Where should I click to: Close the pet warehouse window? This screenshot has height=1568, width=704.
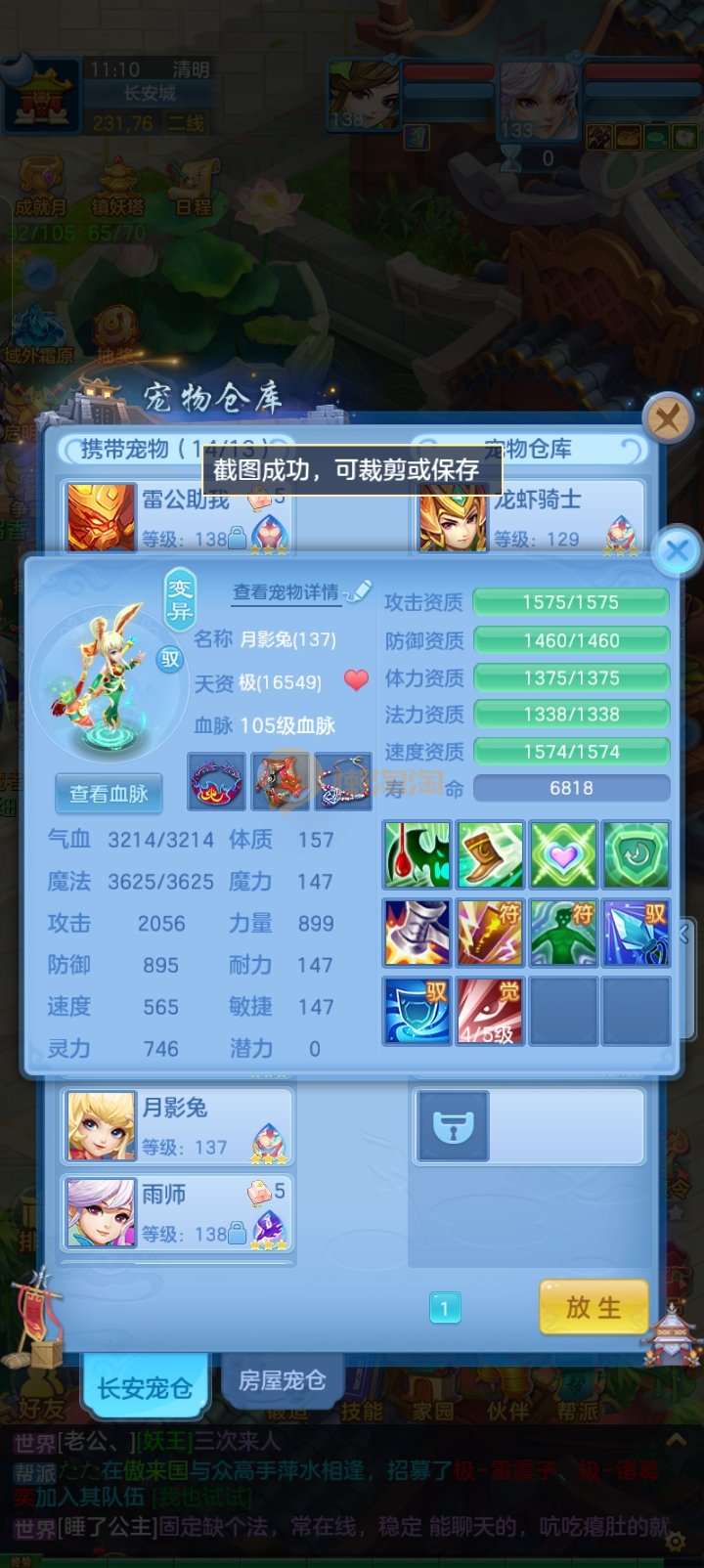(668, 419)
